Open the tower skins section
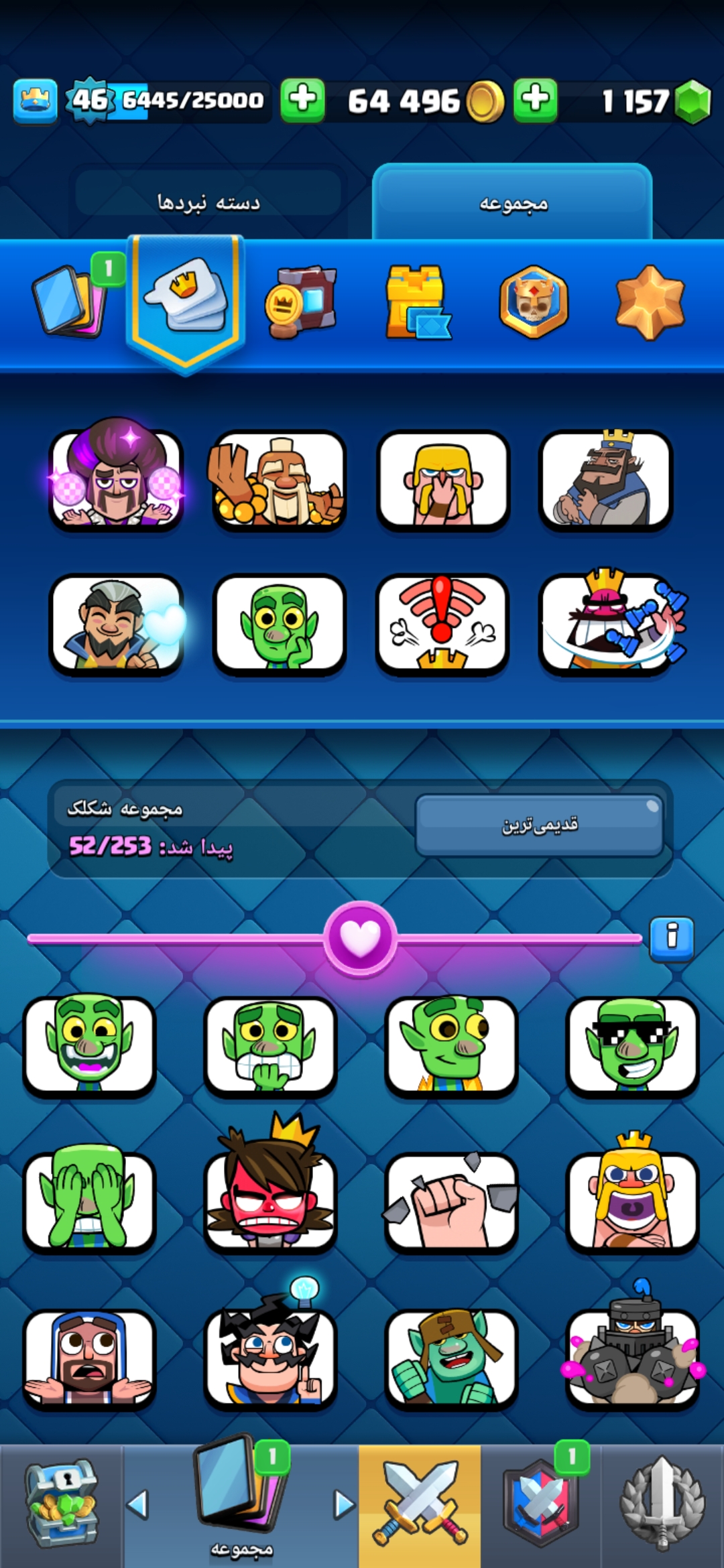This screenshot has width=724, height=1568. click(x=417, y=302)
